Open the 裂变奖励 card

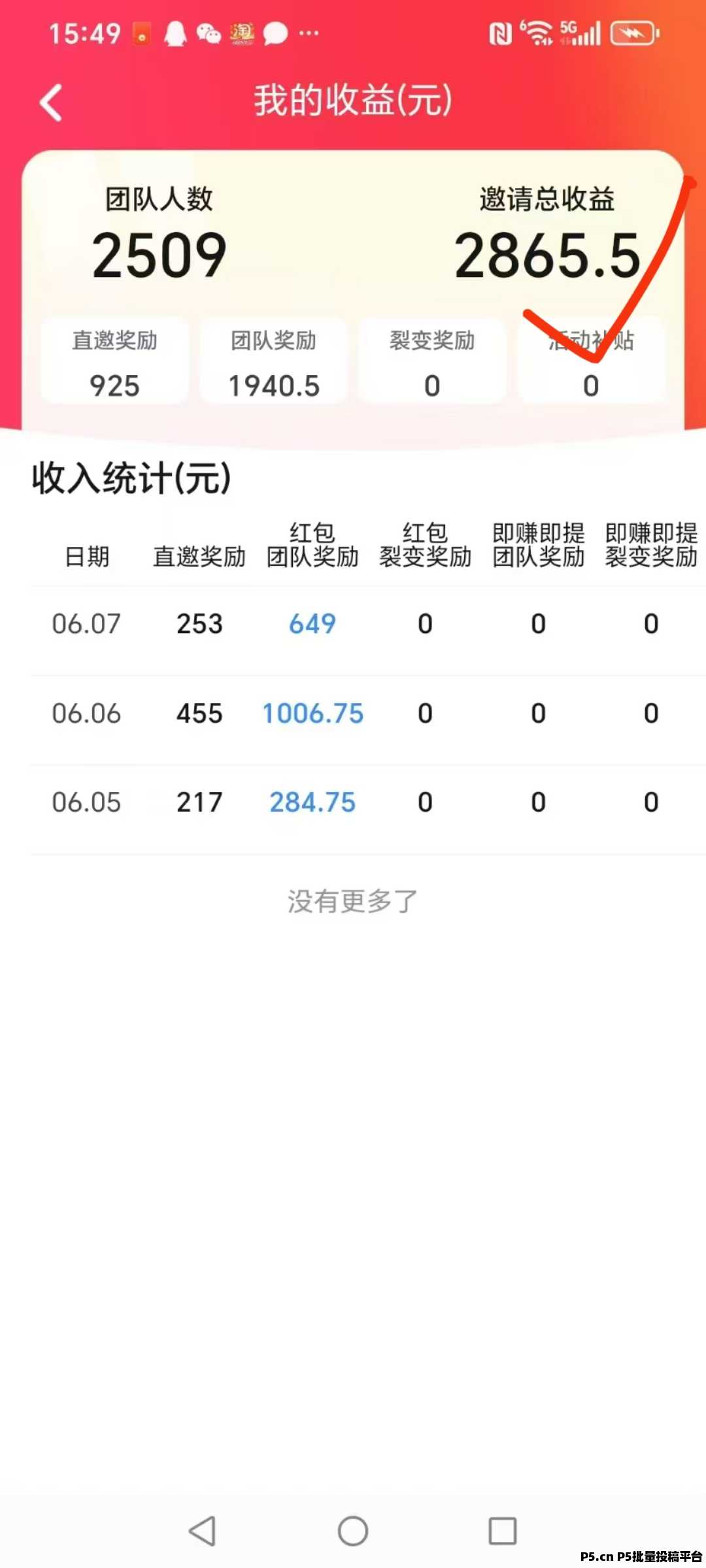pyautogui.click(x=432, y=361)
